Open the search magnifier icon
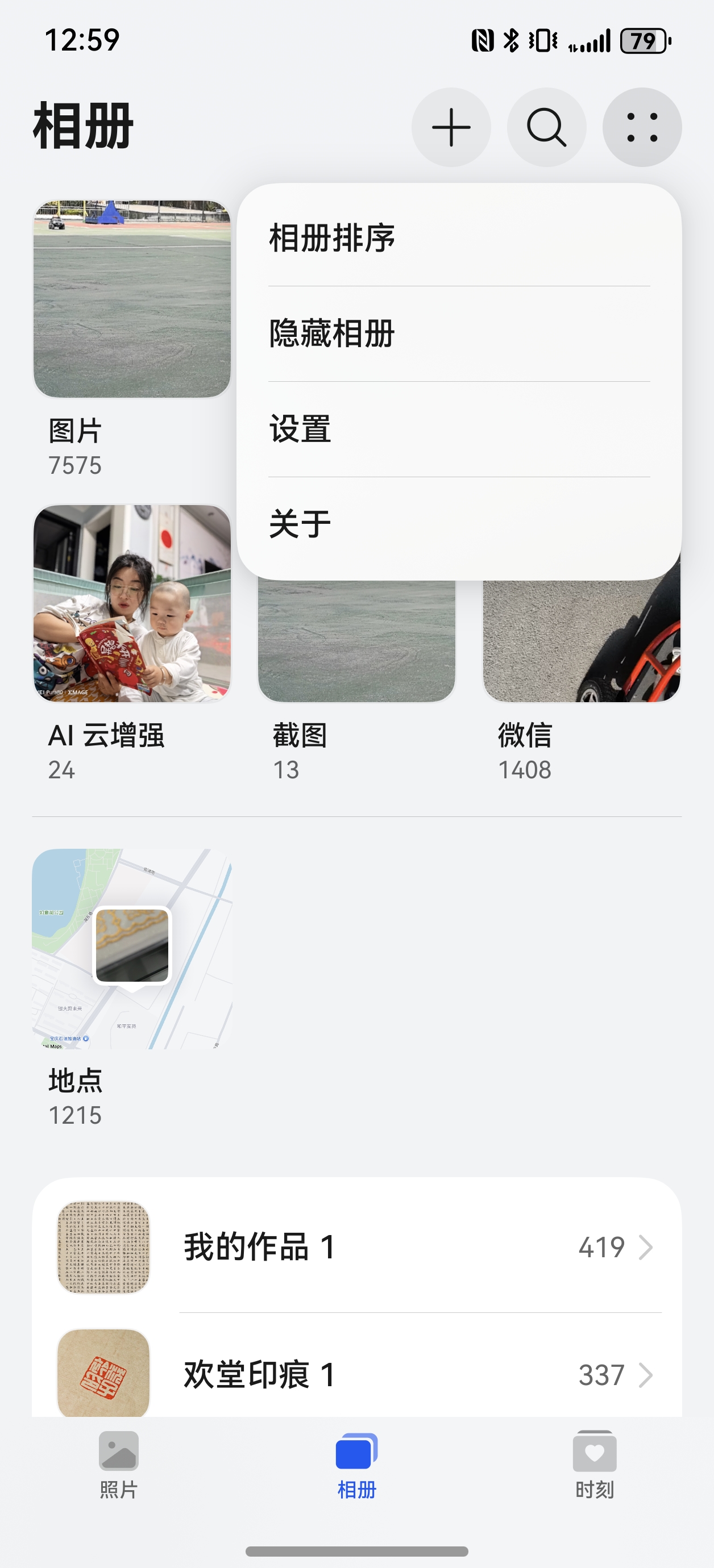Viewport: 714px width, 1568px height. [546, 127]
